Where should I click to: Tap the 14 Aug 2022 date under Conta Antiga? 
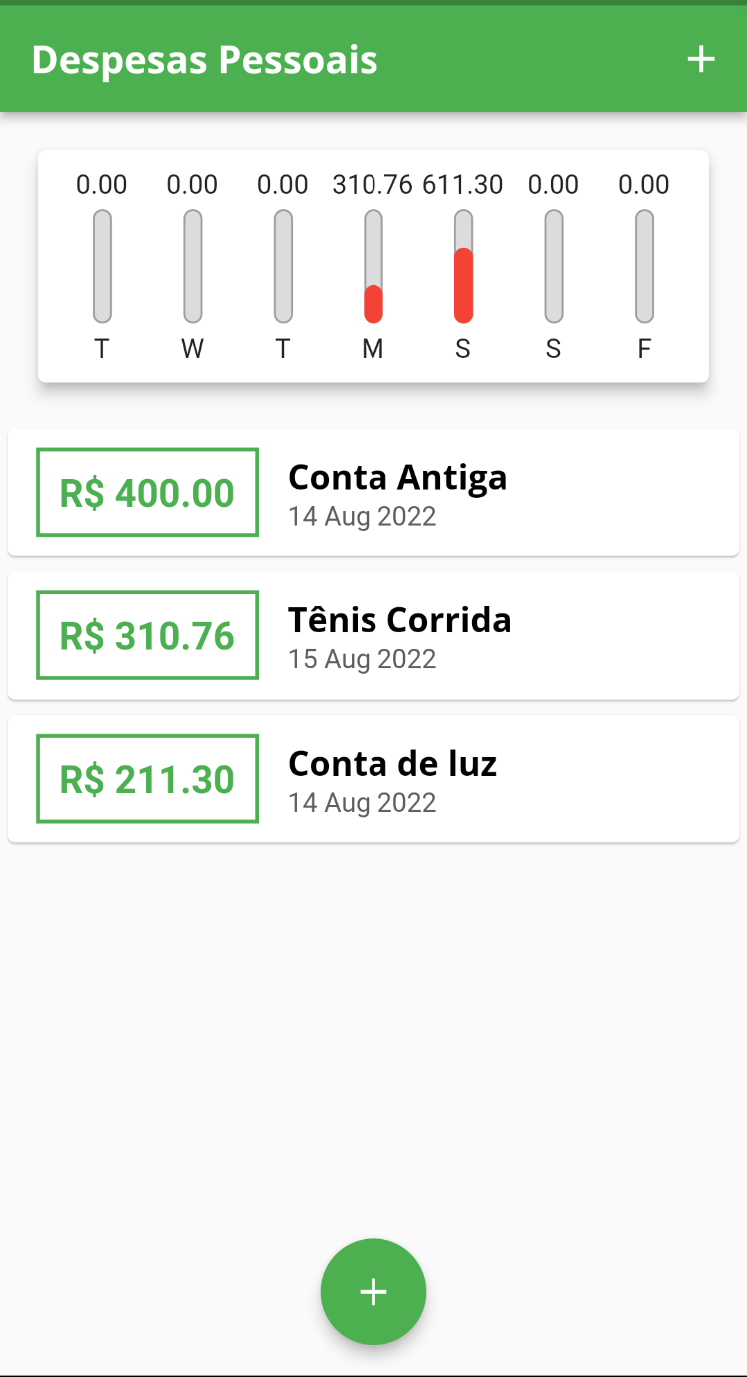tap(362, 516)
